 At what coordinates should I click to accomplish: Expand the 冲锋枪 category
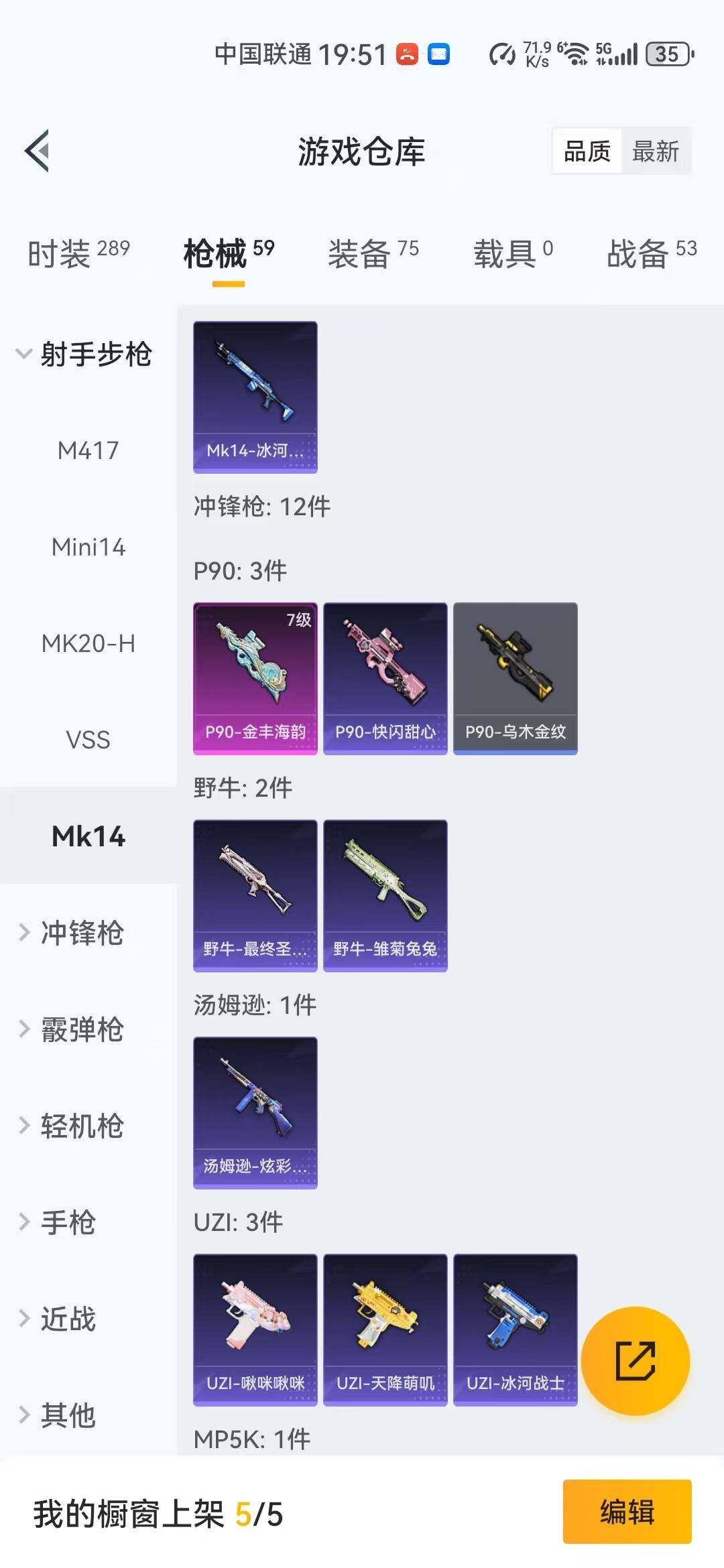(82, 933)
